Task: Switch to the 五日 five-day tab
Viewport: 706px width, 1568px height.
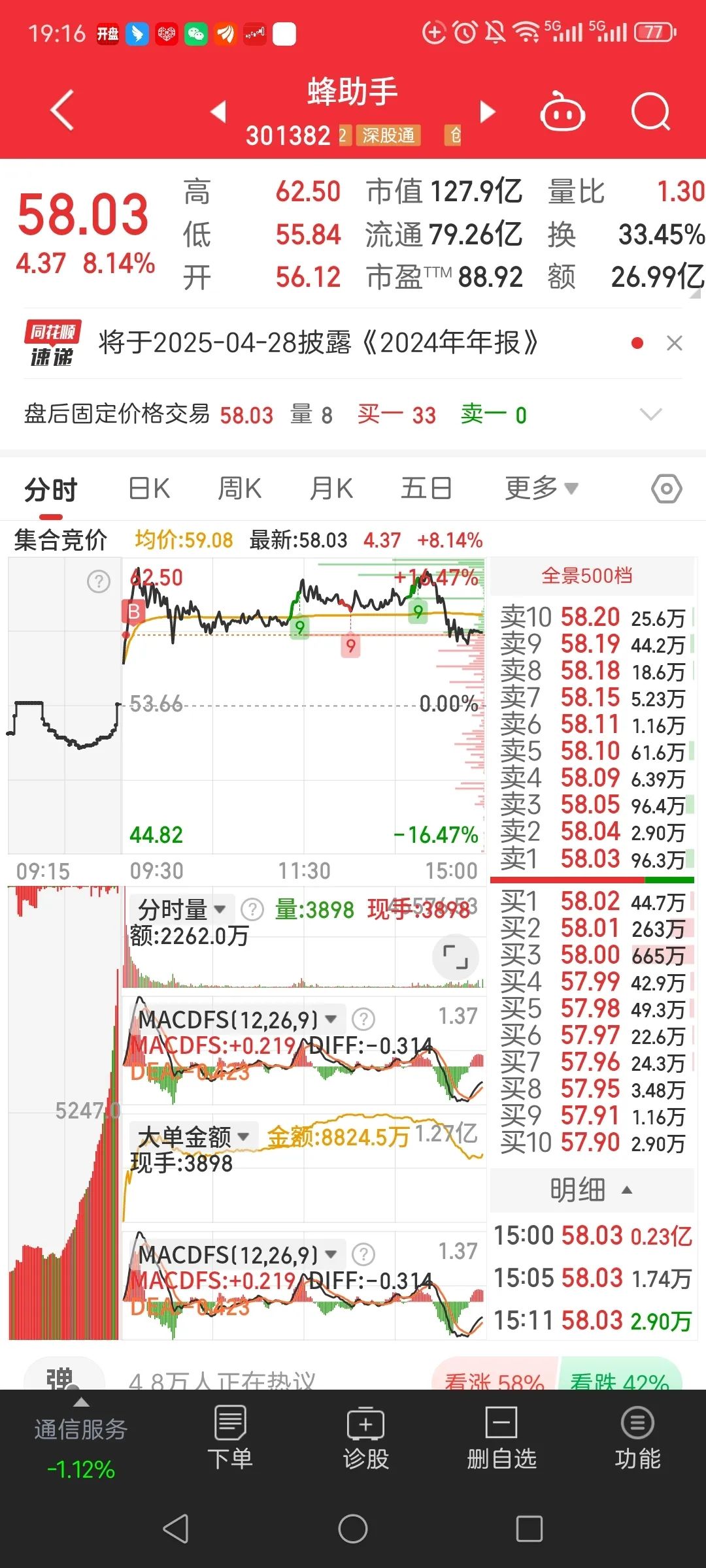Action: (426, 488)
